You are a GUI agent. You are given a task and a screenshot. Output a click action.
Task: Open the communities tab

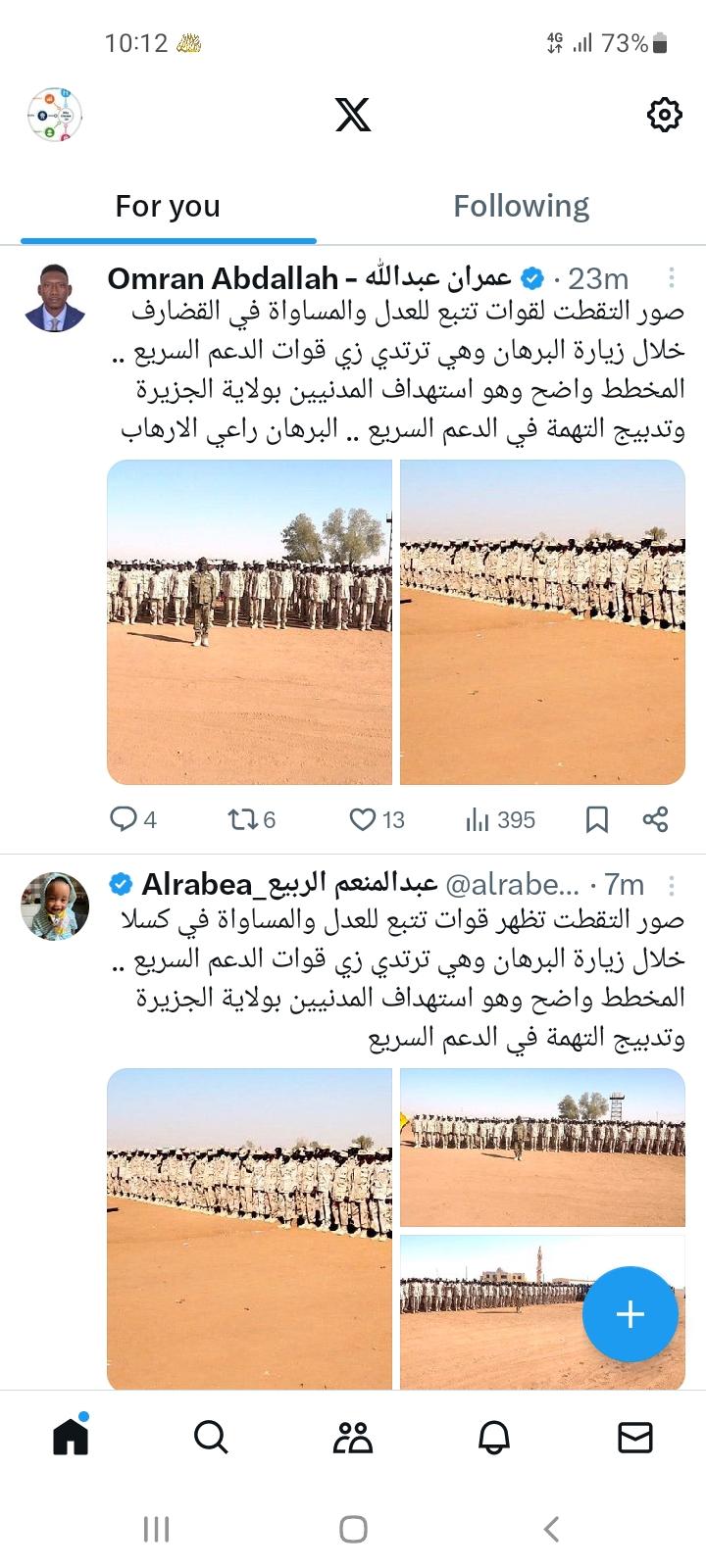tap(353, 1438)
